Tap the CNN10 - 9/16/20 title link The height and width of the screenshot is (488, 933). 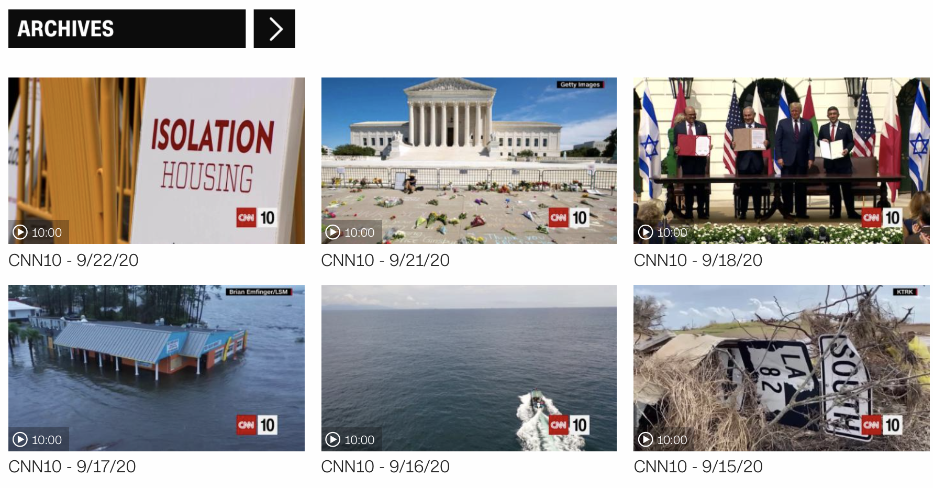[x=385, y=466]
